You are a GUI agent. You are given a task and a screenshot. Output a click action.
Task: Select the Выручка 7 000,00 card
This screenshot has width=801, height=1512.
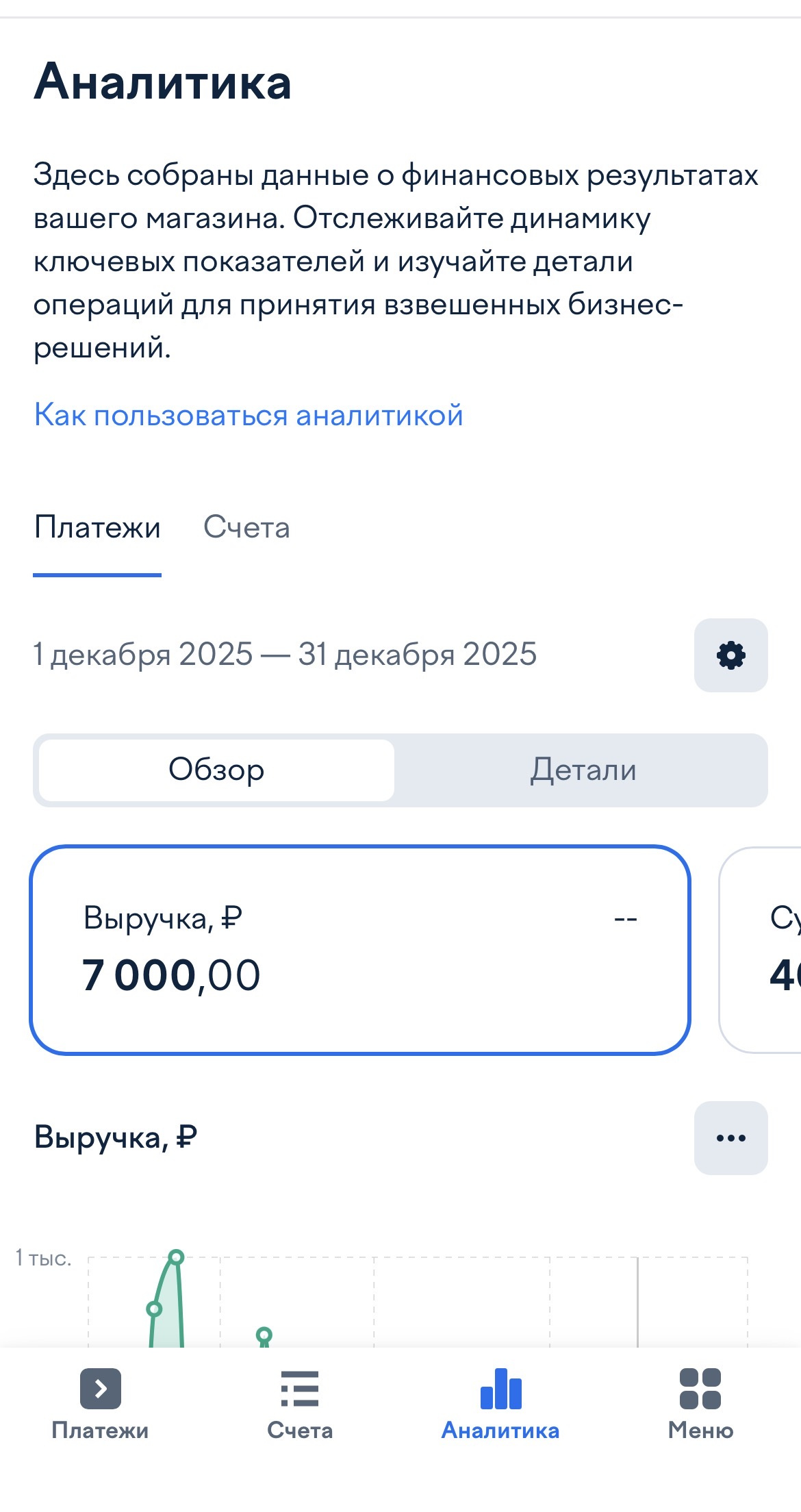click(x=359, y=950)
